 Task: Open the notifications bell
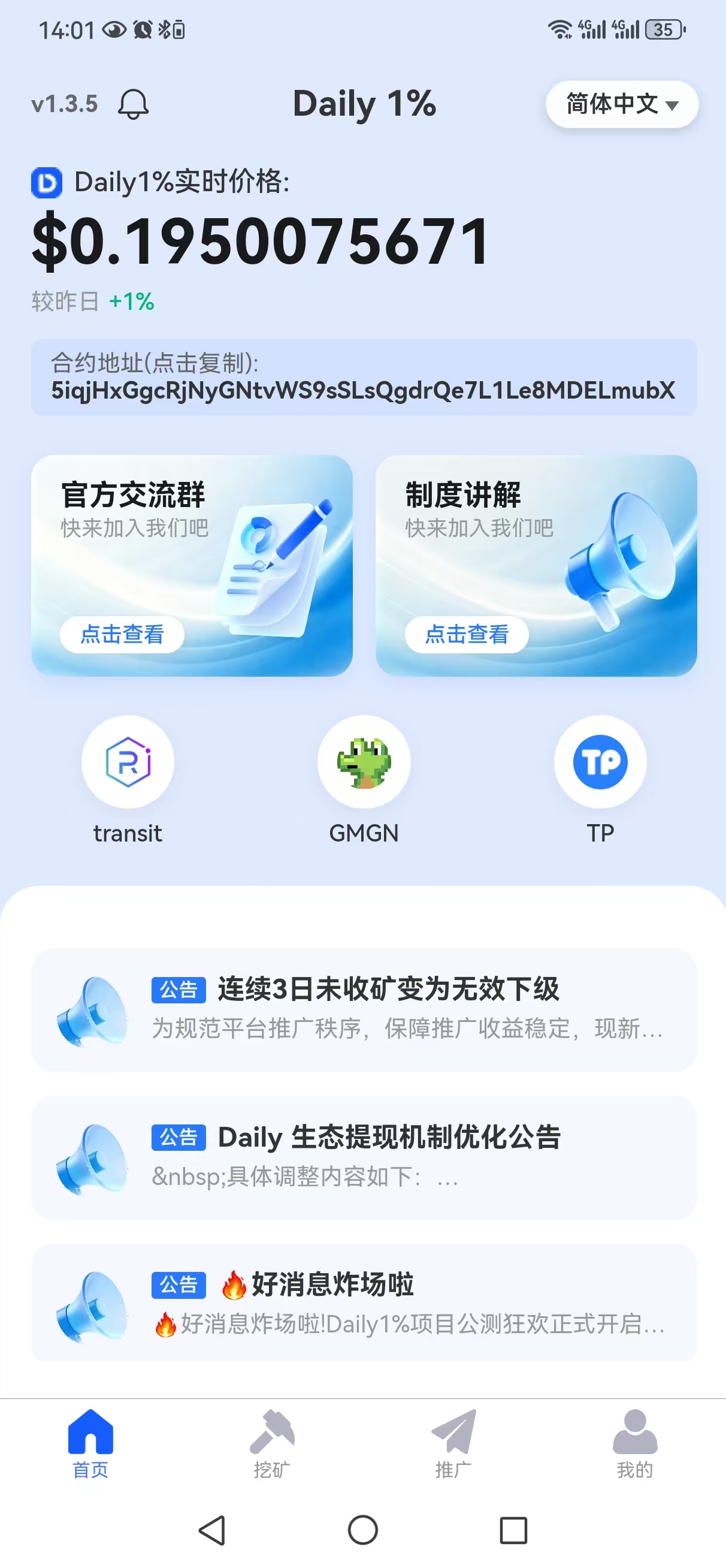[x=132, y=104]
